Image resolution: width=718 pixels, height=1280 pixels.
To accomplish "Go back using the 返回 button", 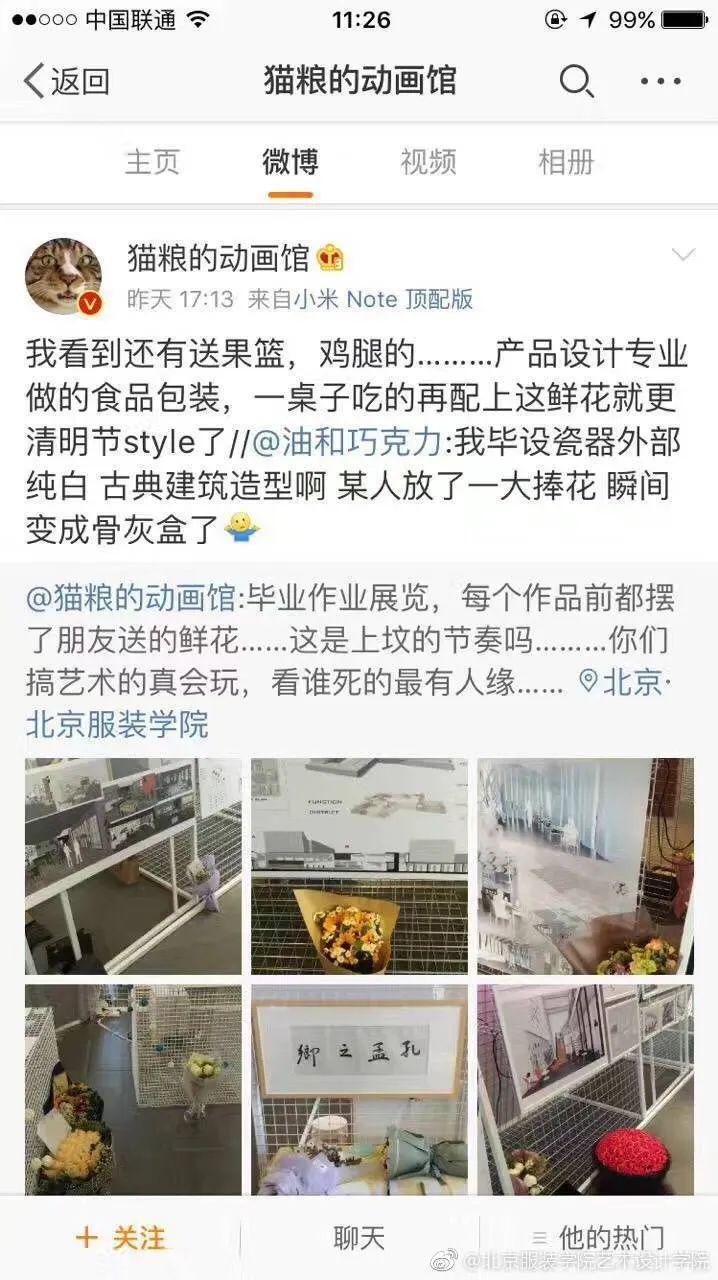I will tap(66, 81).
